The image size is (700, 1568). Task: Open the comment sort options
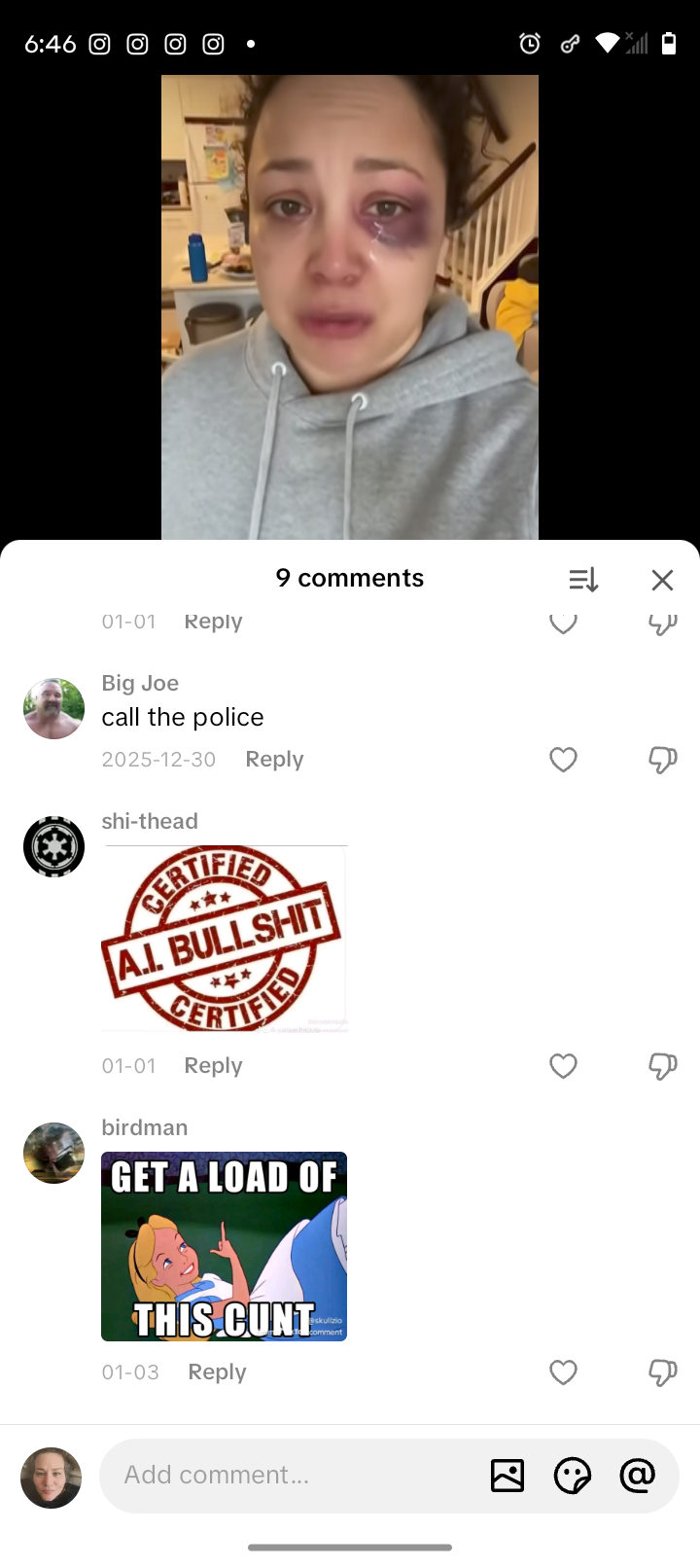point(583,580)
